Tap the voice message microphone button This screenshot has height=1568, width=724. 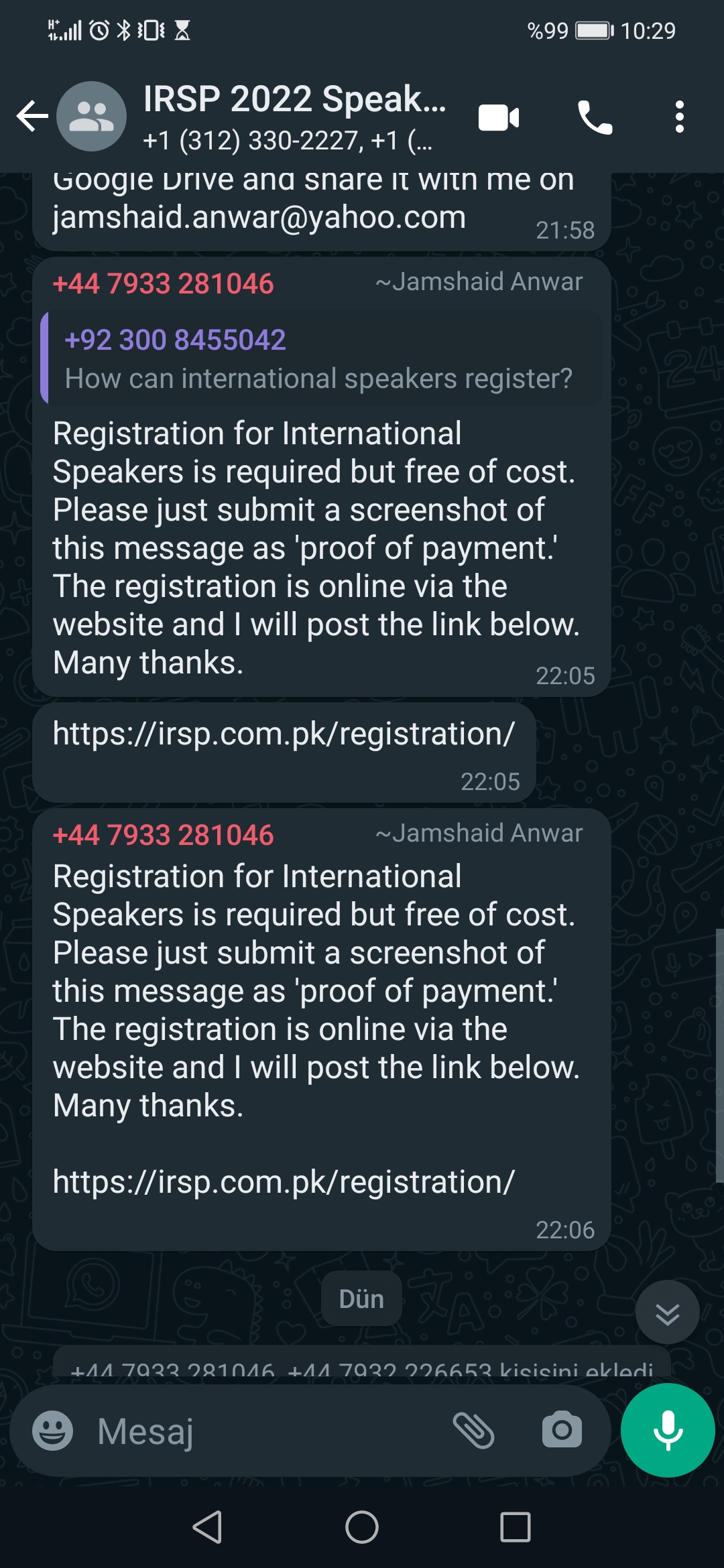tap(668, 1431)
